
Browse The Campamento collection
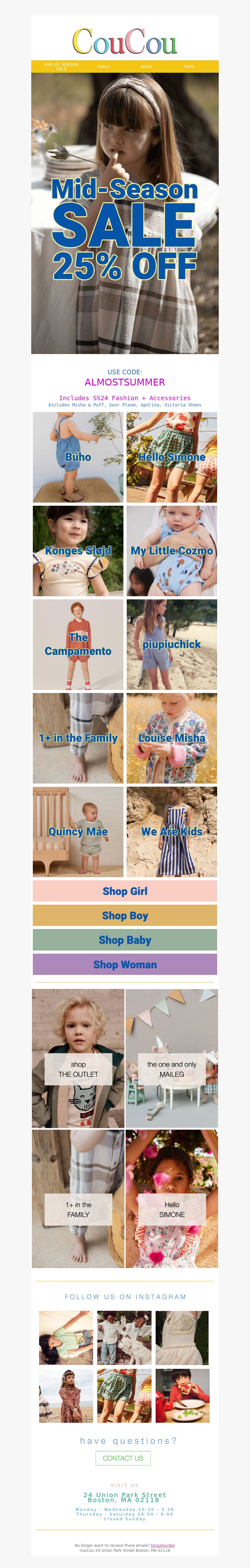click(78, 645)
